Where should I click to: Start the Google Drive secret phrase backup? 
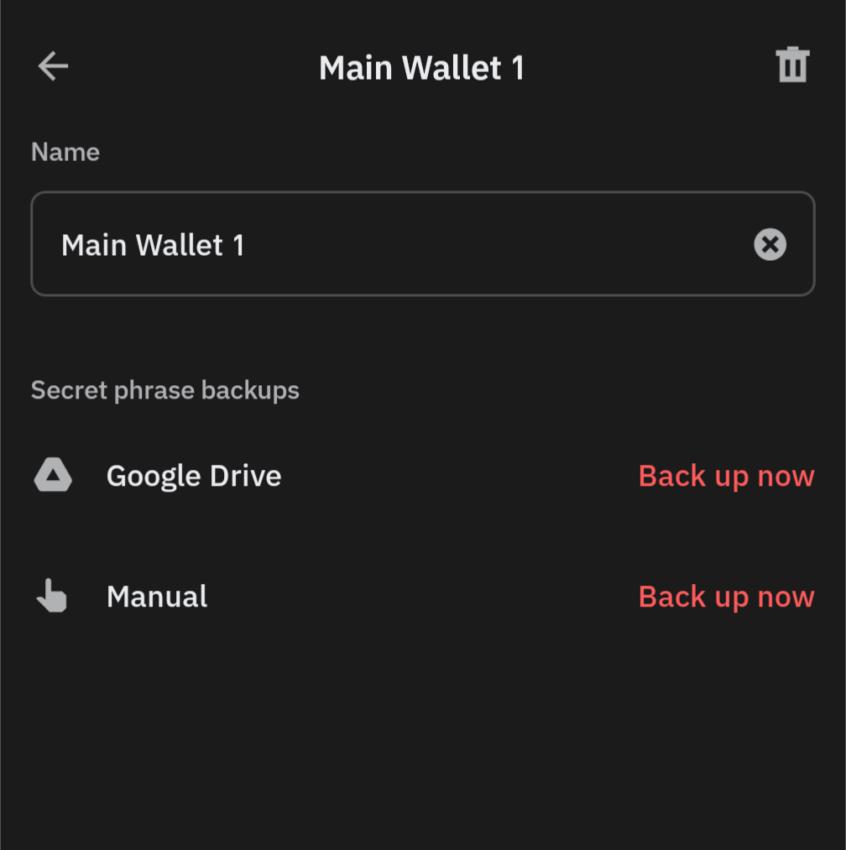(x=726, y=476)
